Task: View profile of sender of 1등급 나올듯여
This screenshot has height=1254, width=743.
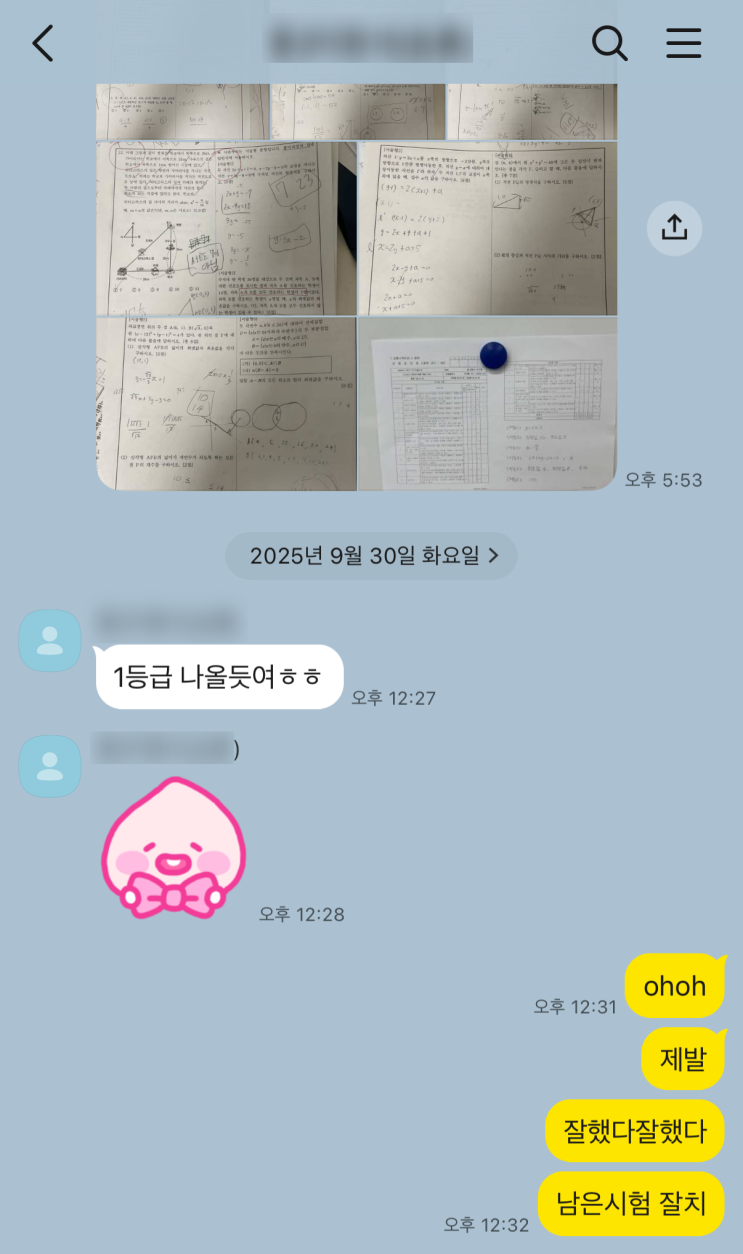Action: pyautogui.click(x=50, y=640)
